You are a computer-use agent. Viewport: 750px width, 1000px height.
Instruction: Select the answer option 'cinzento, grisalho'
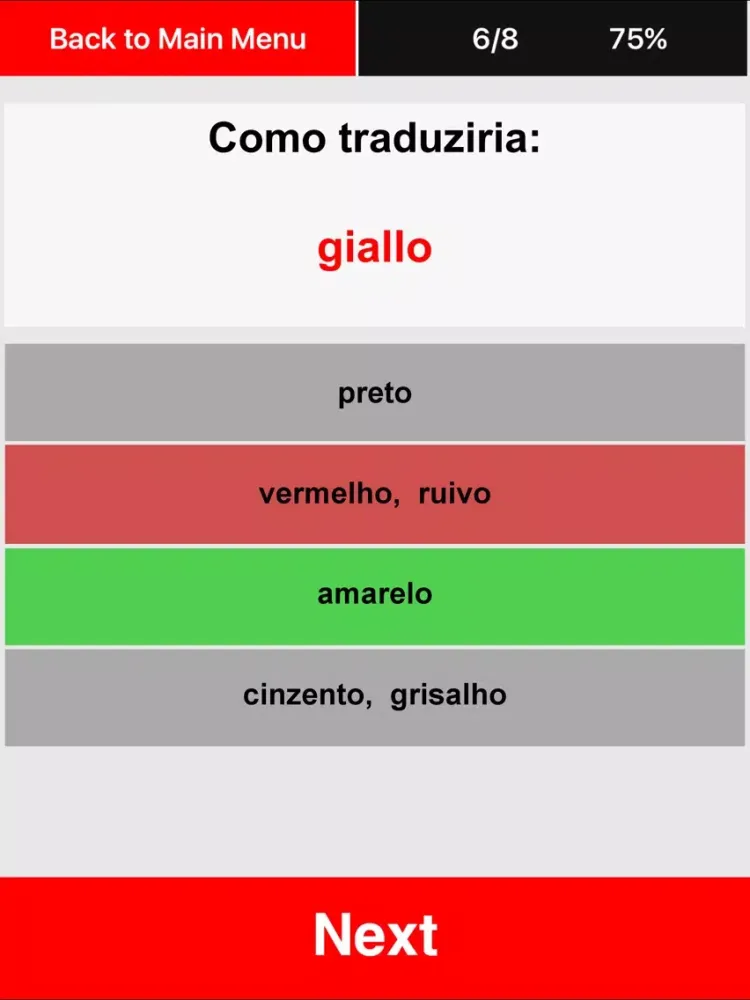[375, 695]
